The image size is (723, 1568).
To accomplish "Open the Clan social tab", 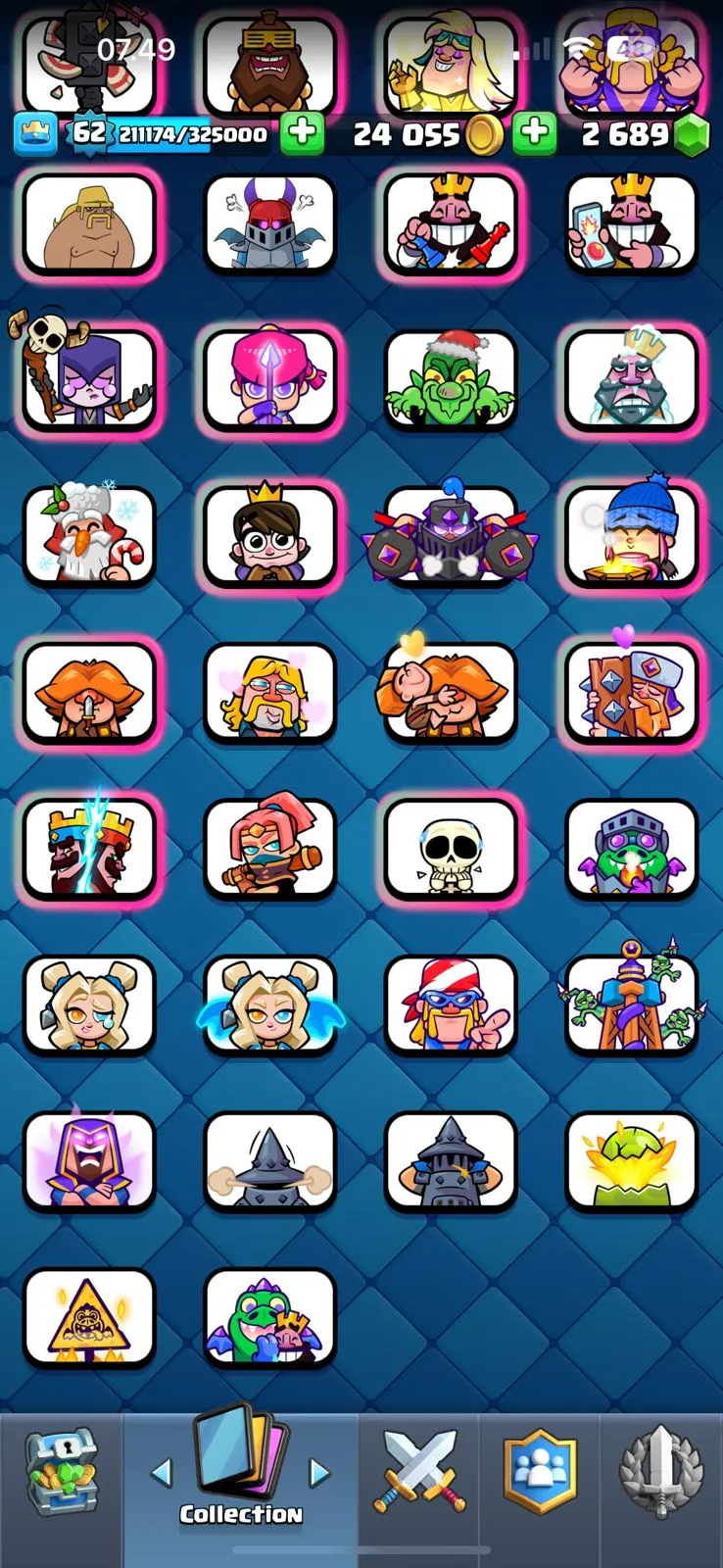I will coord(540,1471).
